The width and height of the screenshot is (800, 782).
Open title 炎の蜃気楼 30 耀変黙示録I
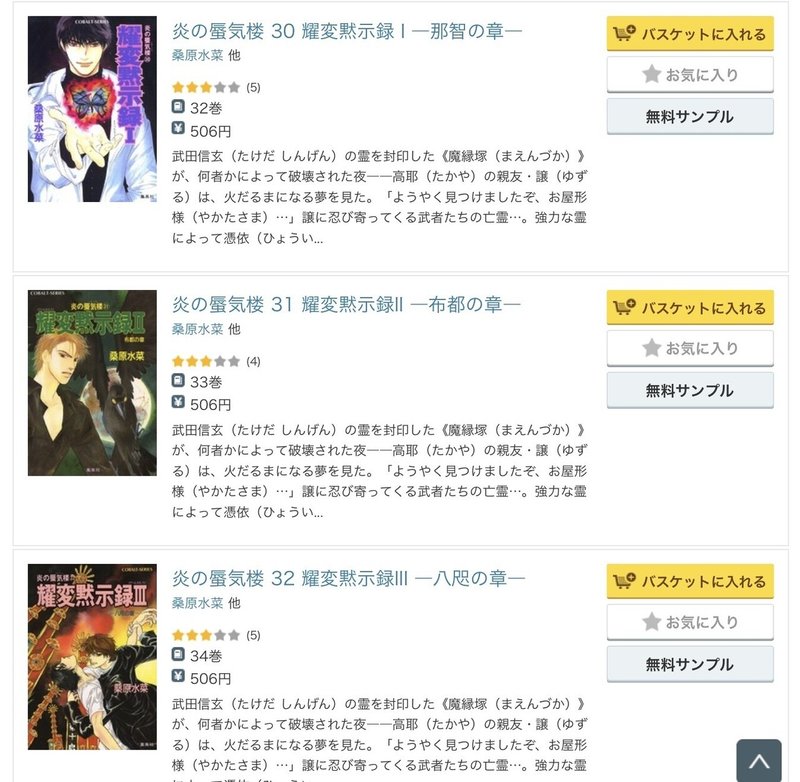click(x=347, y=30)
